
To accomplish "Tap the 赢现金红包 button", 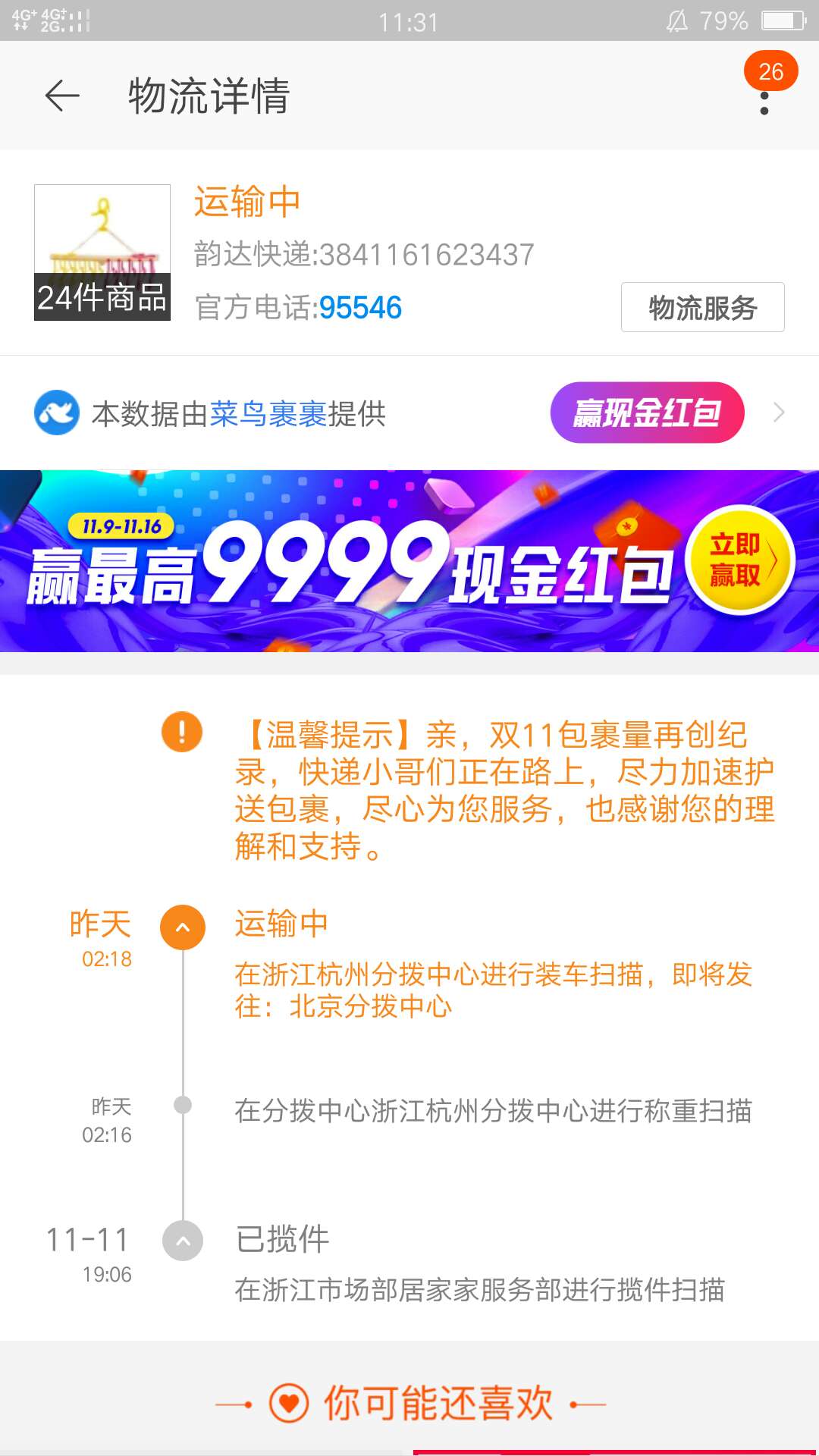I will click(x=647, y=413).
